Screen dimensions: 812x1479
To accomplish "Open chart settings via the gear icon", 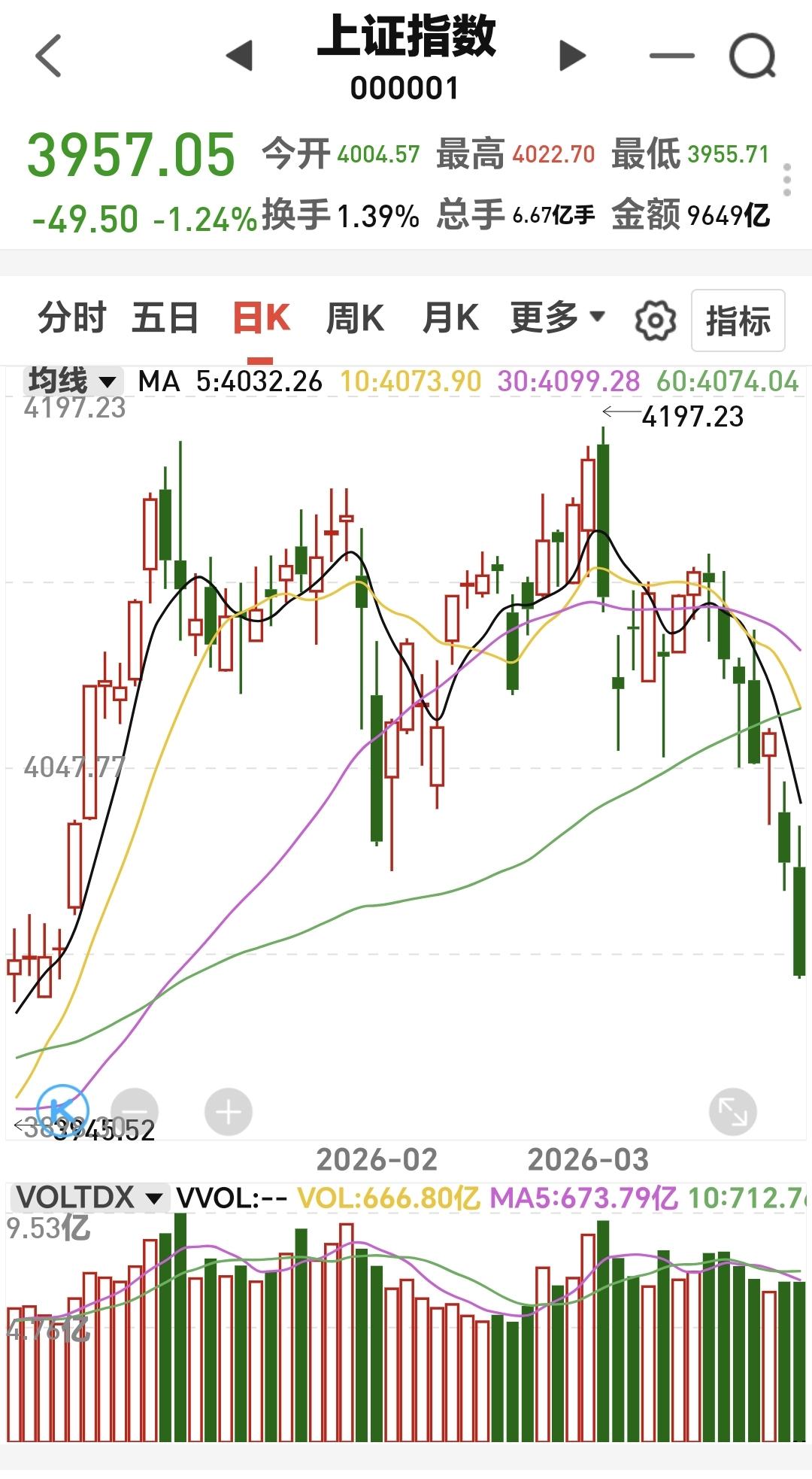I will pyautogui.click(x=654, y=319).
